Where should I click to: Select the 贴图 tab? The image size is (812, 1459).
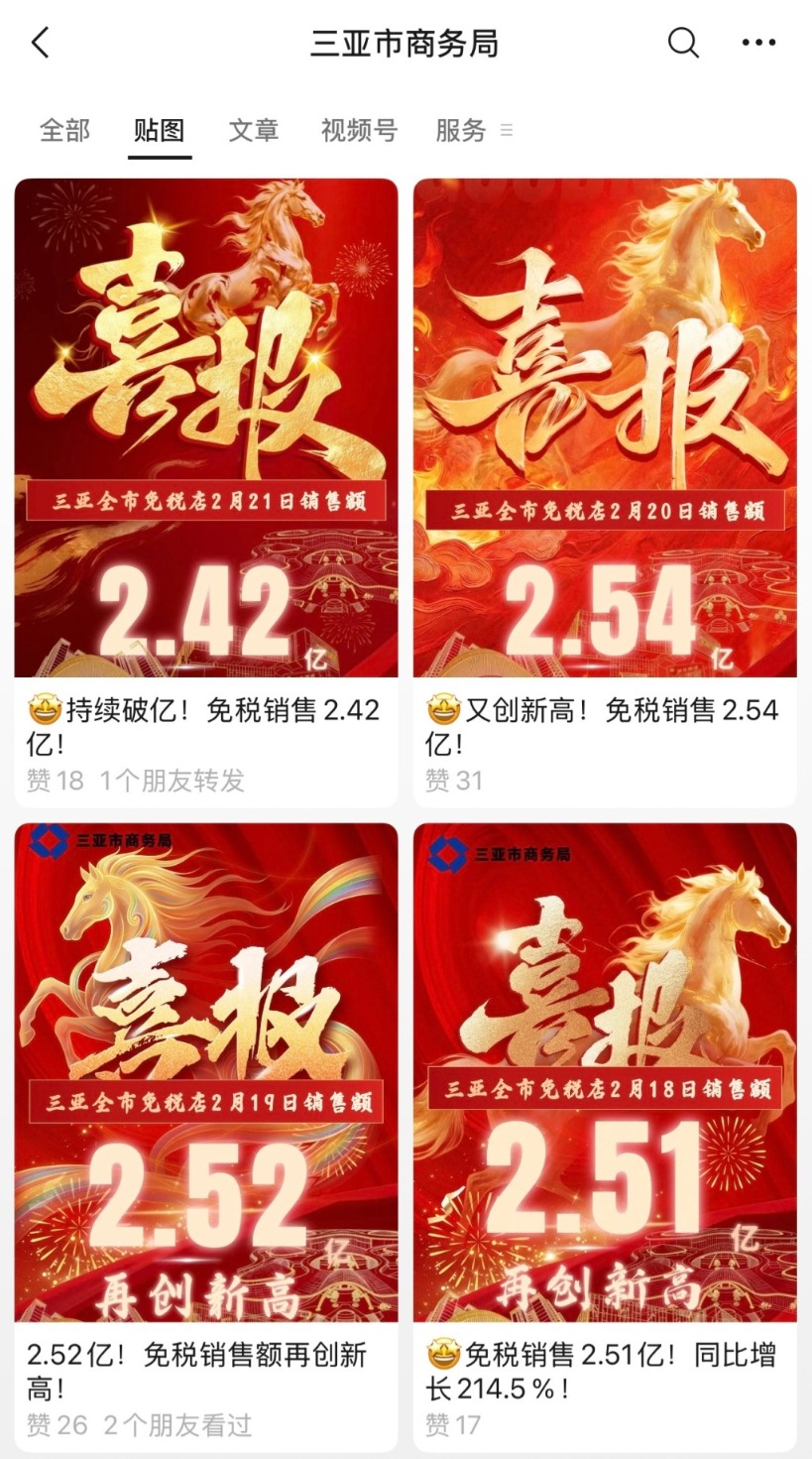(x=159, y=129)
